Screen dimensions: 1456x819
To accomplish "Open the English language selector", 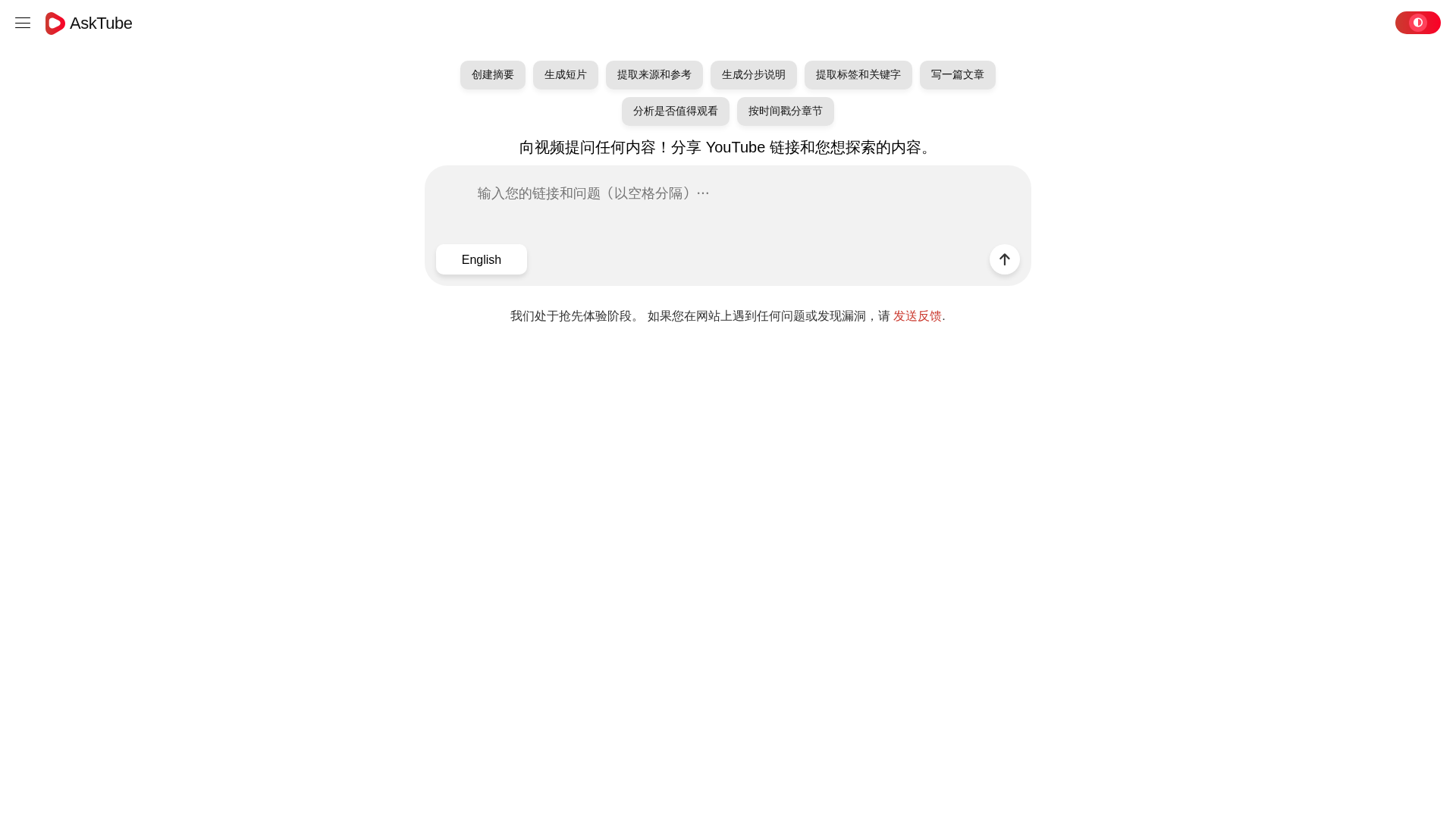I will [x=481, y=259].
